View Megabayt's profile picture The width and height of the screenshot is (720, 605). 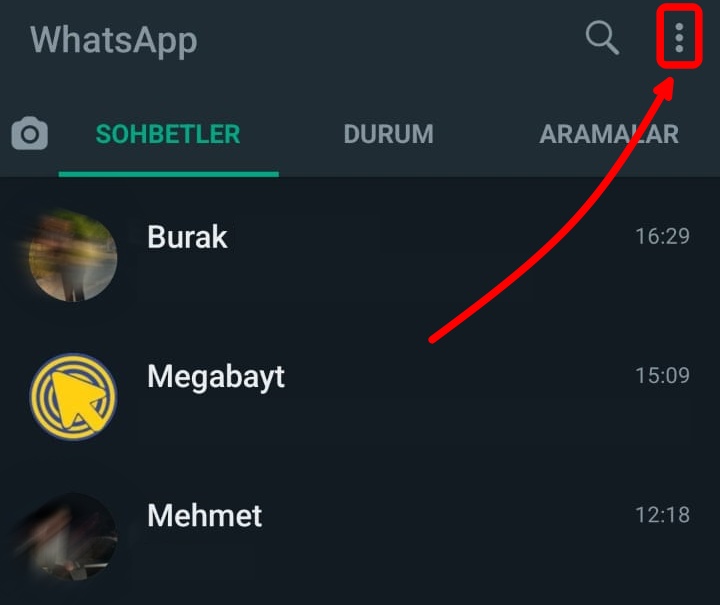(x=73, y=397)
